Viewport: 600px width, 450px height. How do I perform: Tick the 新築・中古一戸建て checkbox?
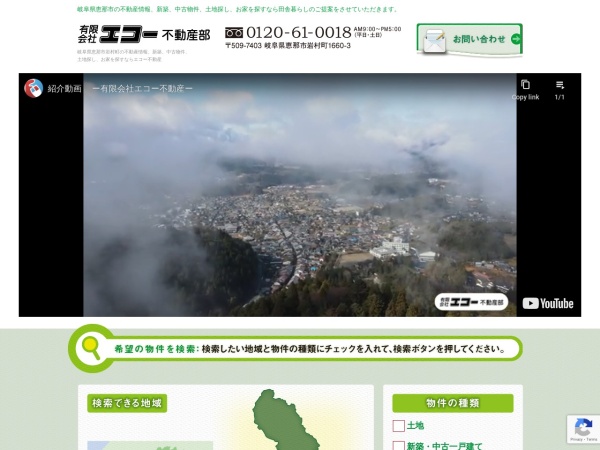(398, 445)
